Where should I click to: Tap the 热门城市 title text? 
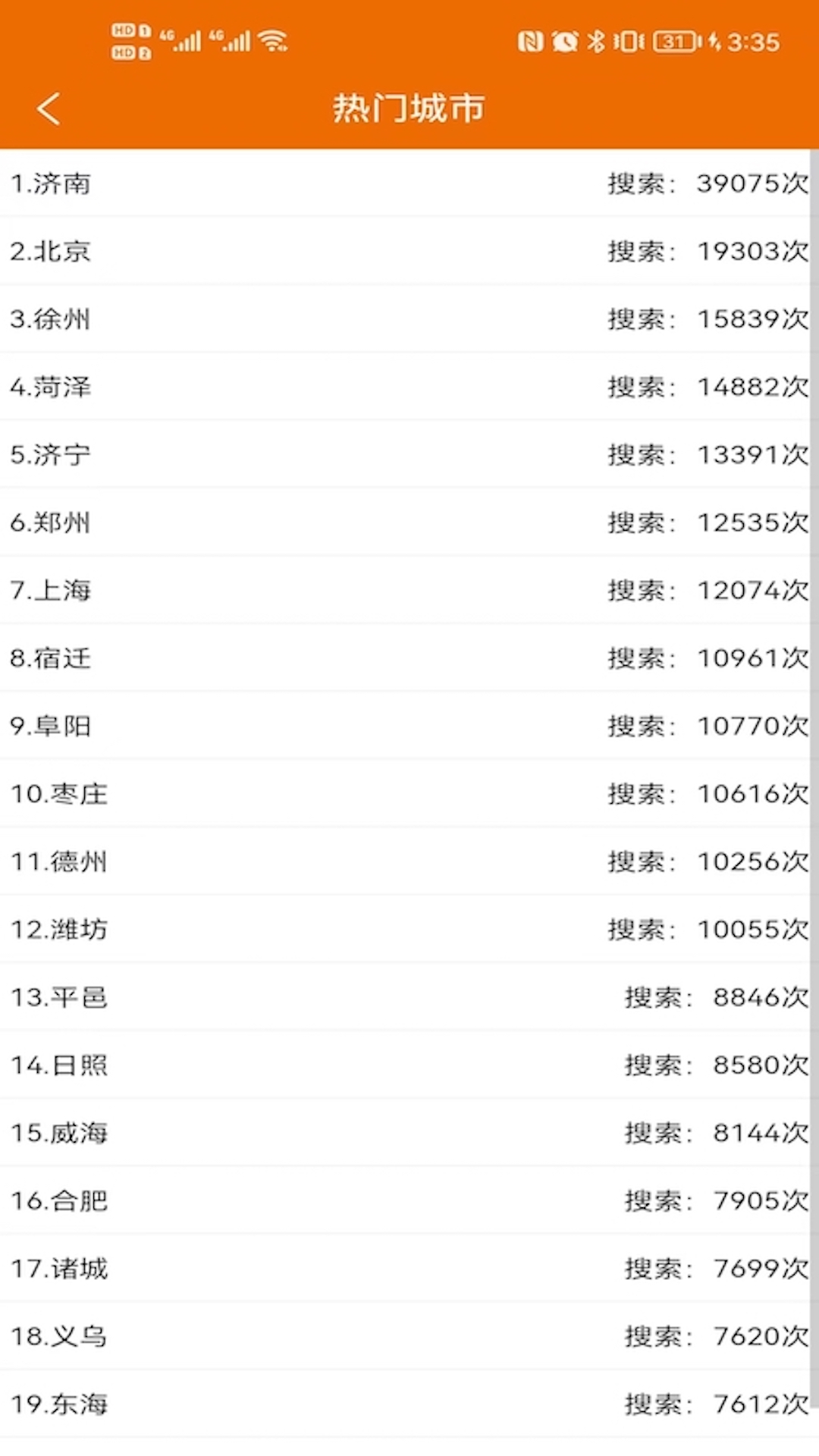pos(409,108)
